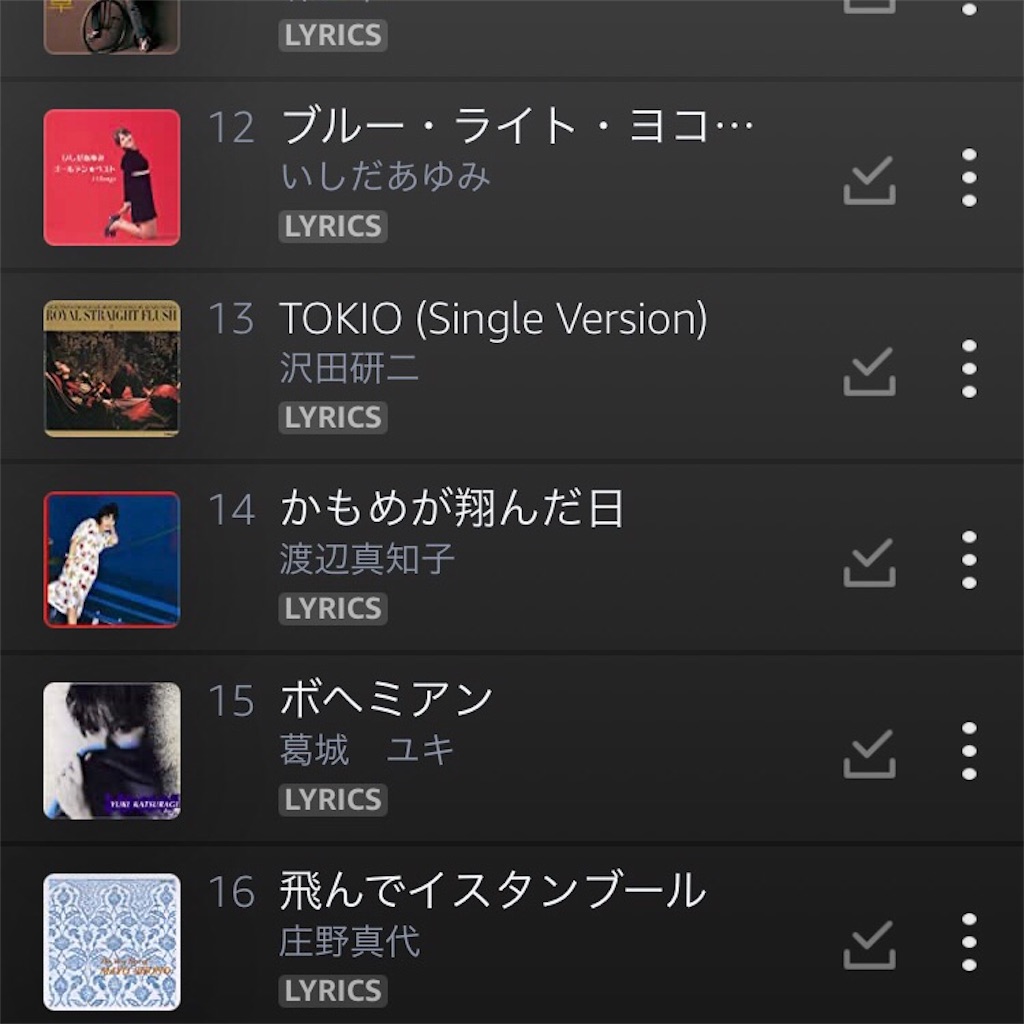Image resolution: width=1024 pixels, height=1024 pixels.
Task: Open the overflow menu for TOKIO (Single Version)
Action: 968,369
